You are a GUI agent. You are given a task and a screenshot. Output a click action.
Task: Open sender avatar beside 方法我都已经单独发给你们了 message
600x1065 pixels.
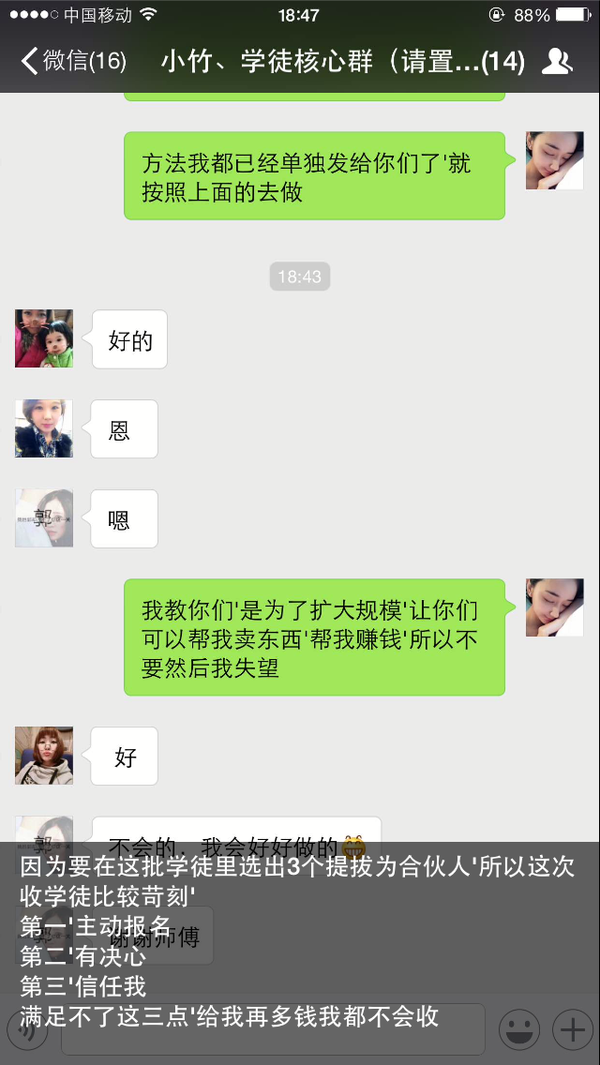(554, 161)
